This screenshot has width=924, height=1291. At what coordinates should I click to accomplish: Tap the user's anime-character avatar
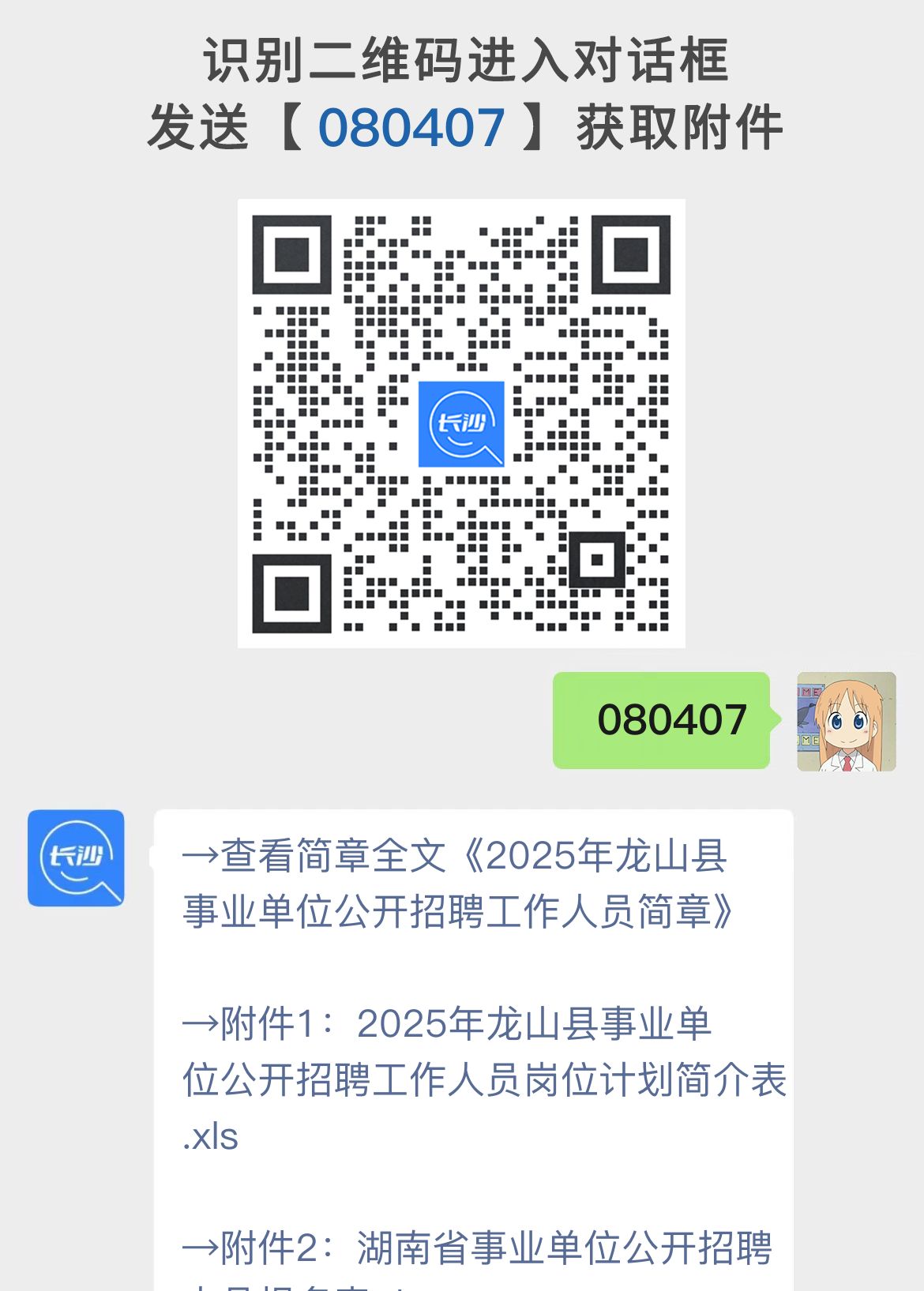(845, 721)
